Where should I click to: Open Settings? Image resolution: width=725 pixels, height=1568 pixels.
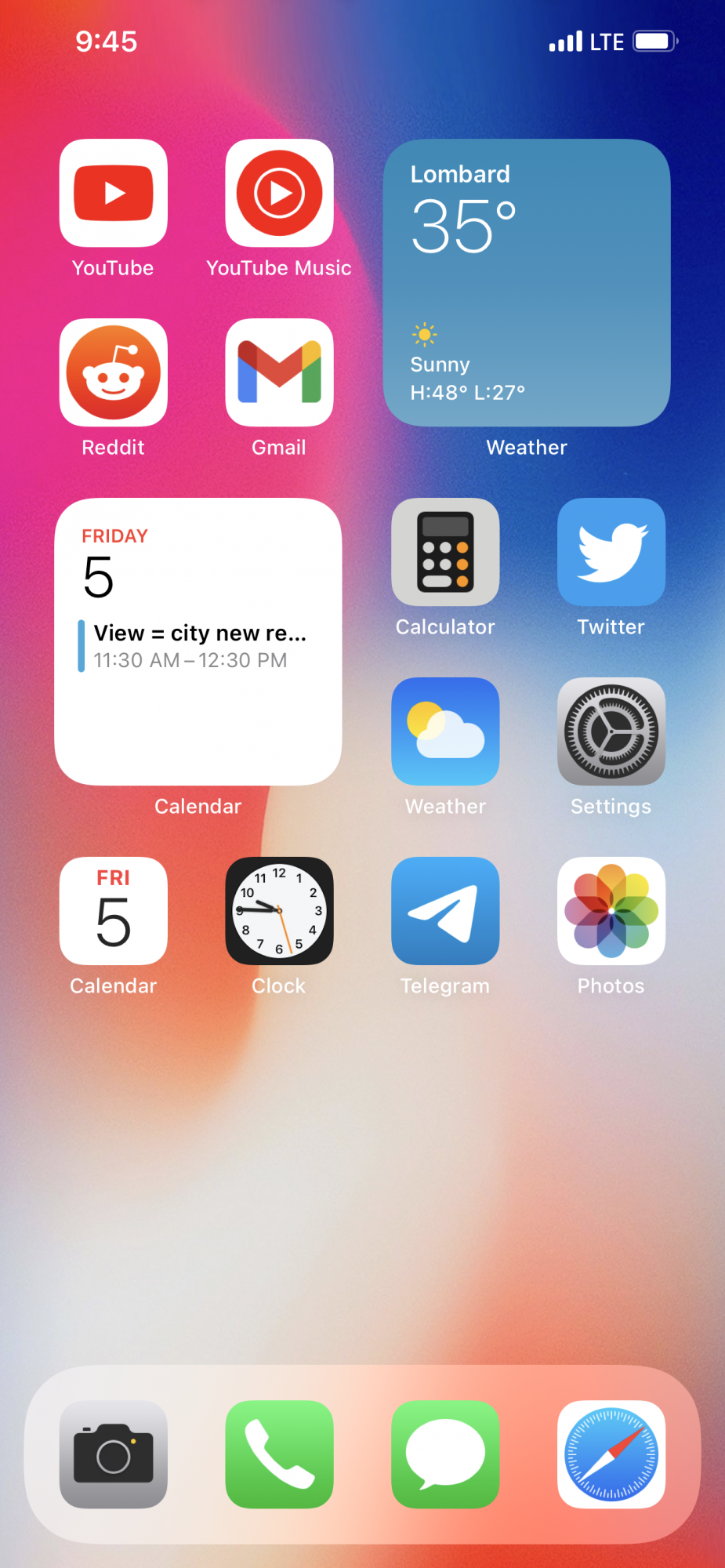coord(611,731)
